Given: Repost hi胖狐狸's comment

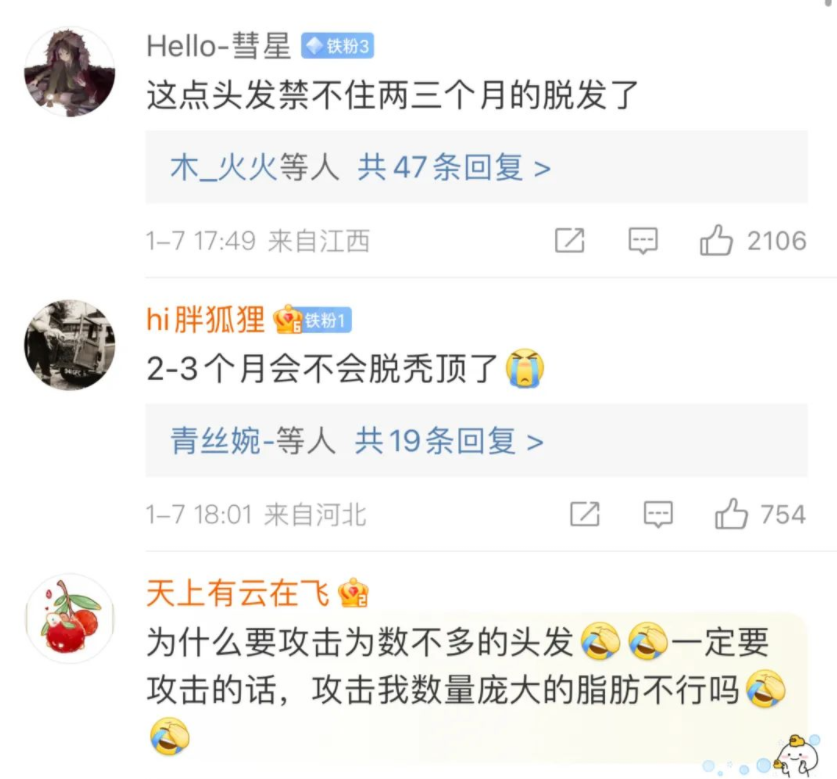Looking at the screenshot, I should coord(584,514).
